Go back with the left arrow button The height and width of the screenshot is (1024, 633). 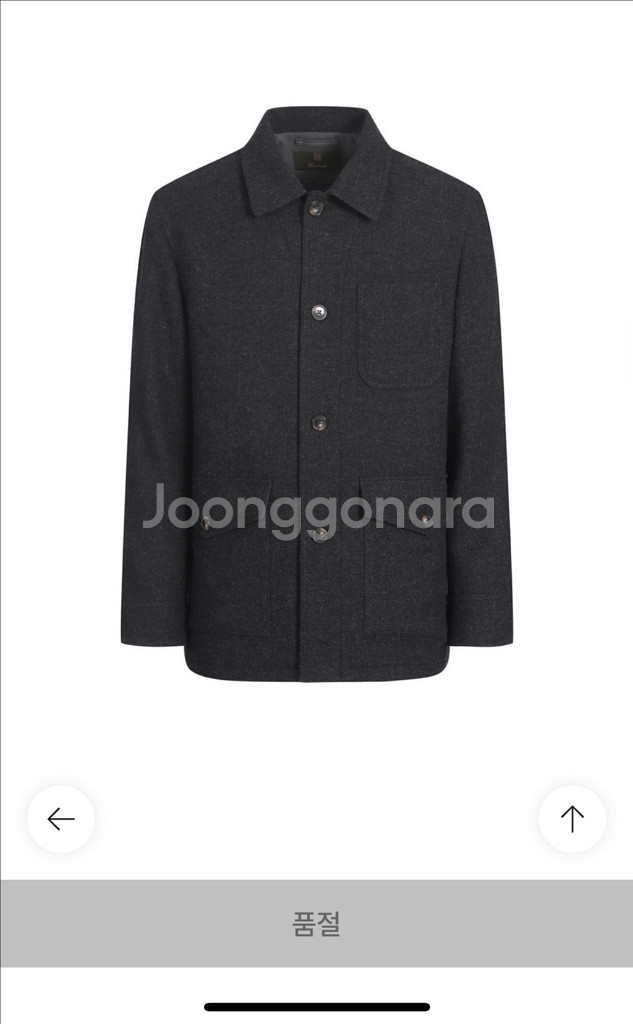[x=61, y=819]
